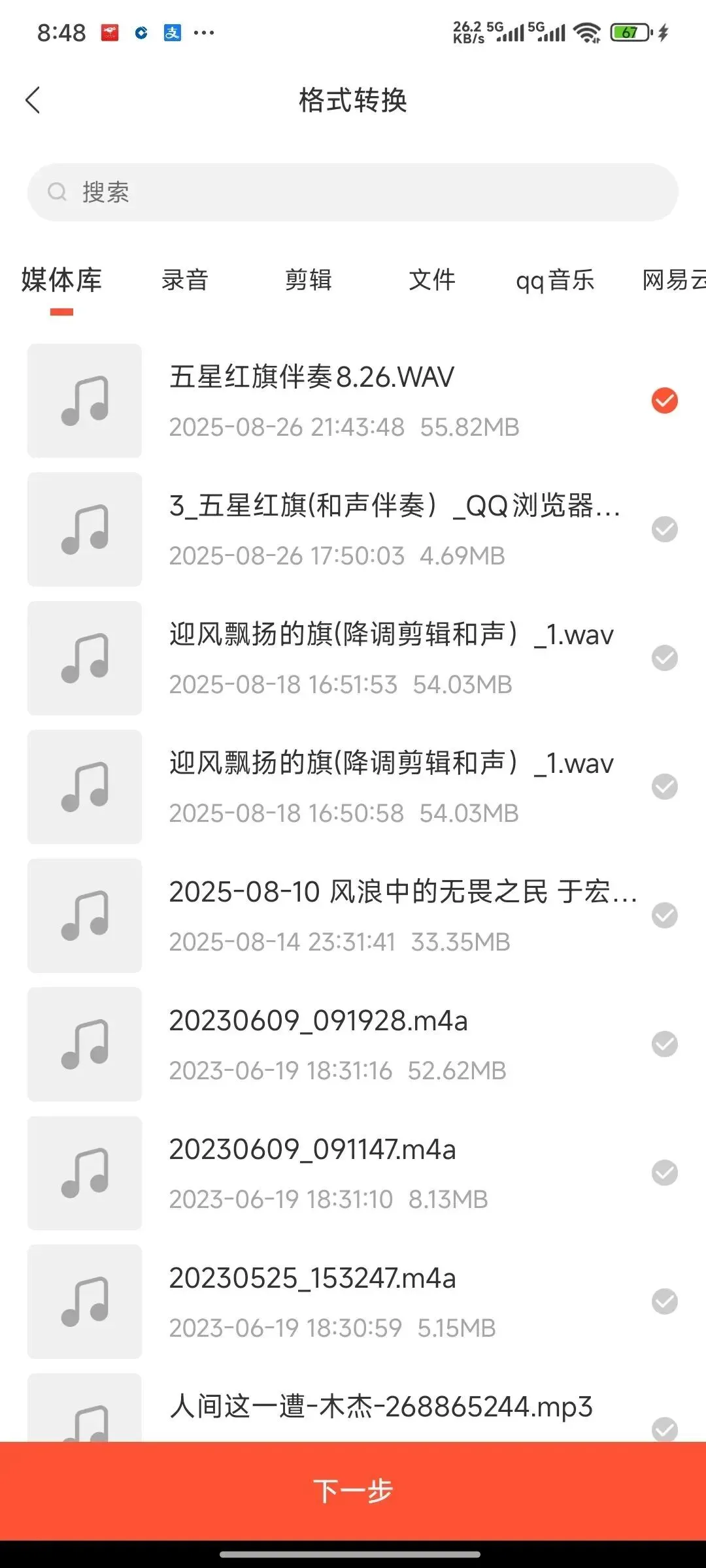Uncheck 五星红旗伴奏8.26.WAV

tap(664, 400)
